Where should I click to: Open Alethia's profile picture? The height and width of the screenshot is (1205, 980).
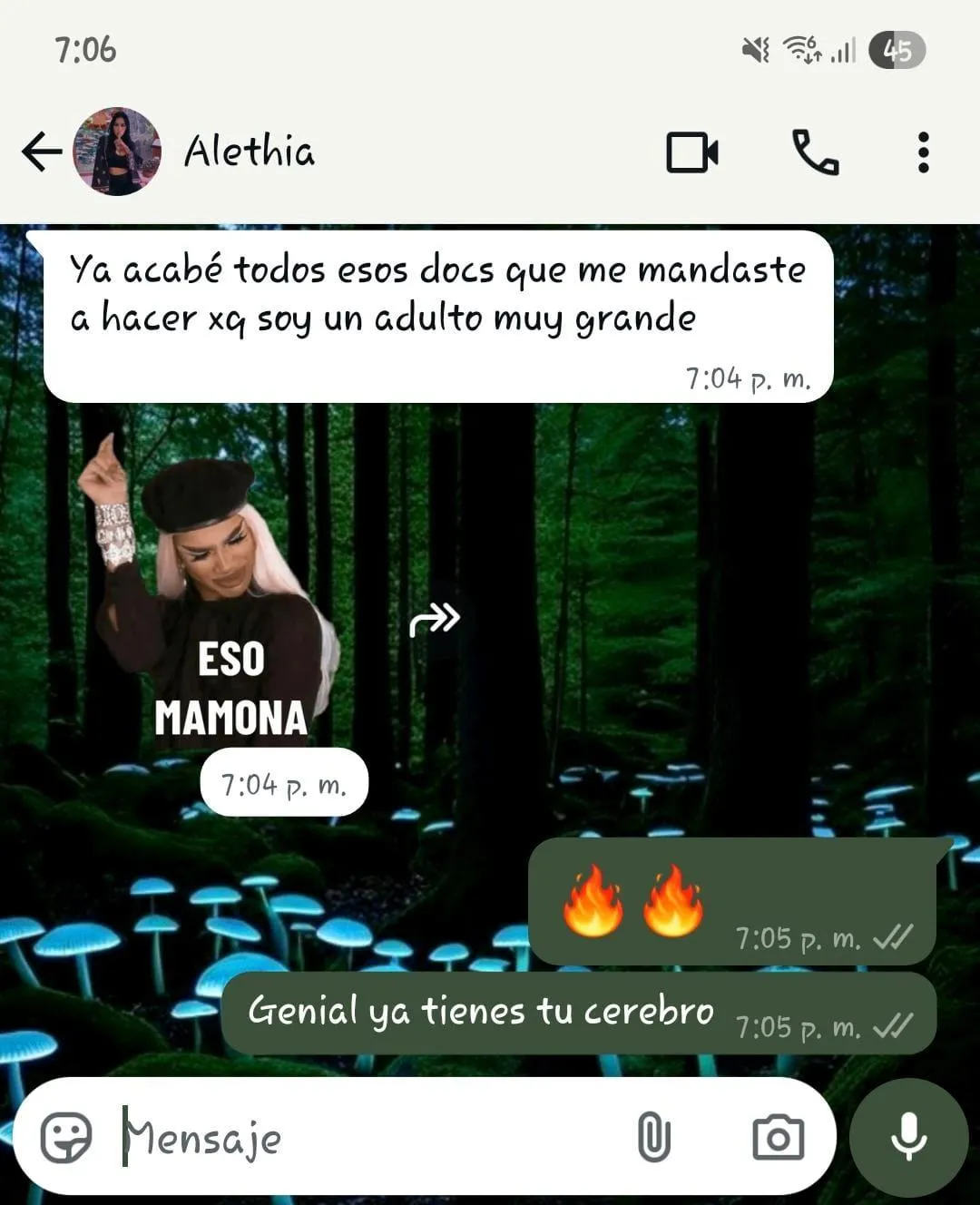point(117,152)
